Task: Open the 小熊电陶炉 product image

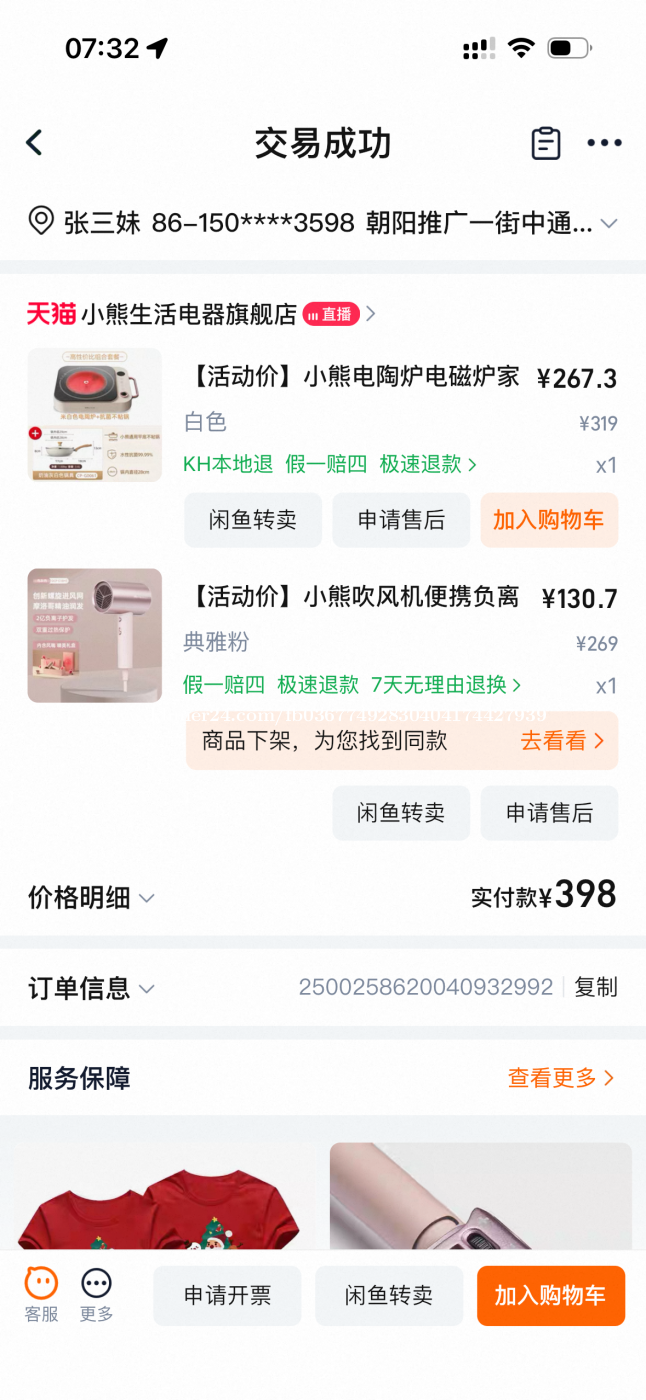Action: pyautogui.click(x=95, y=415)
